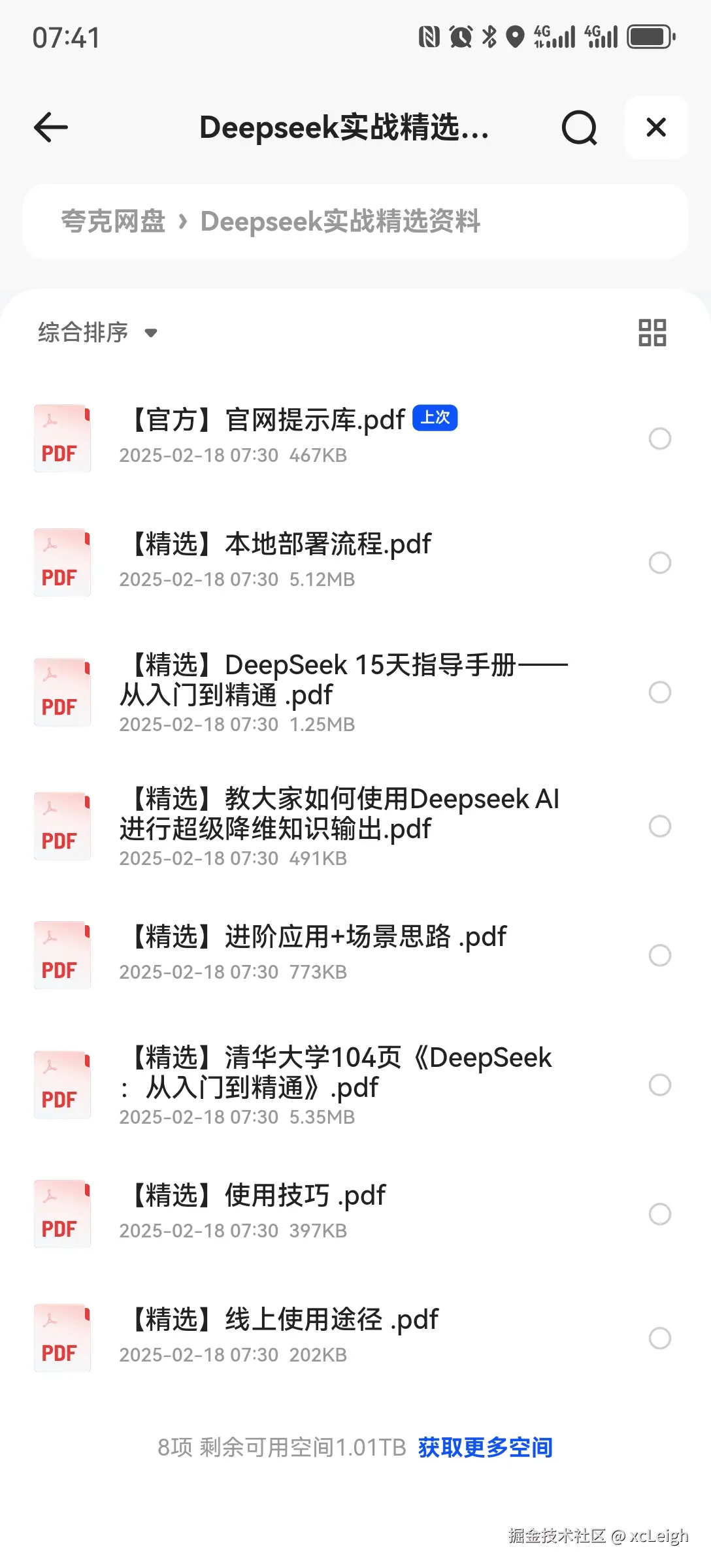Close the panel with the X button
This screenshot has width=711, height=1568.
[655, 127]
